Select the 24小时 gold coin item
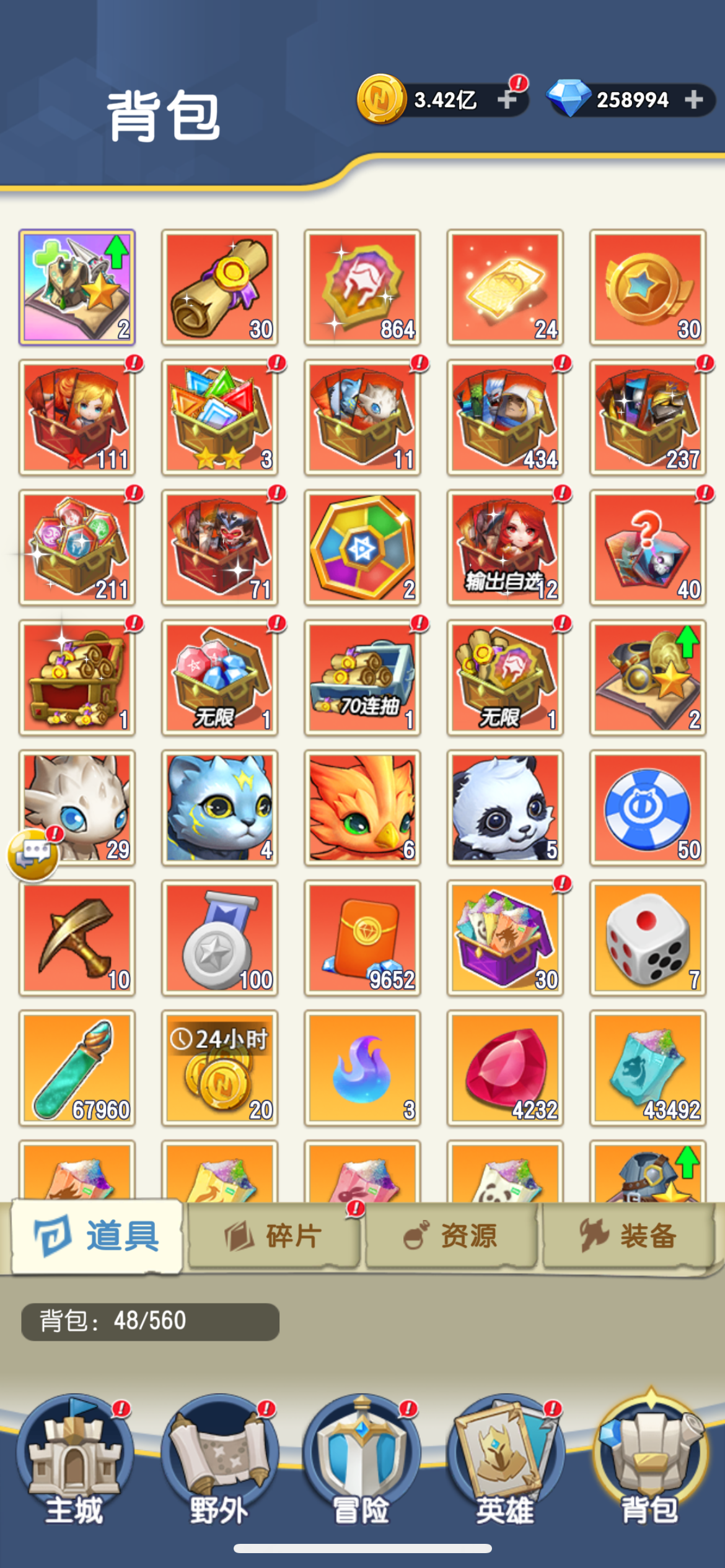Viewport: 725px width, 1568px height. click(x=219, y=1068)
